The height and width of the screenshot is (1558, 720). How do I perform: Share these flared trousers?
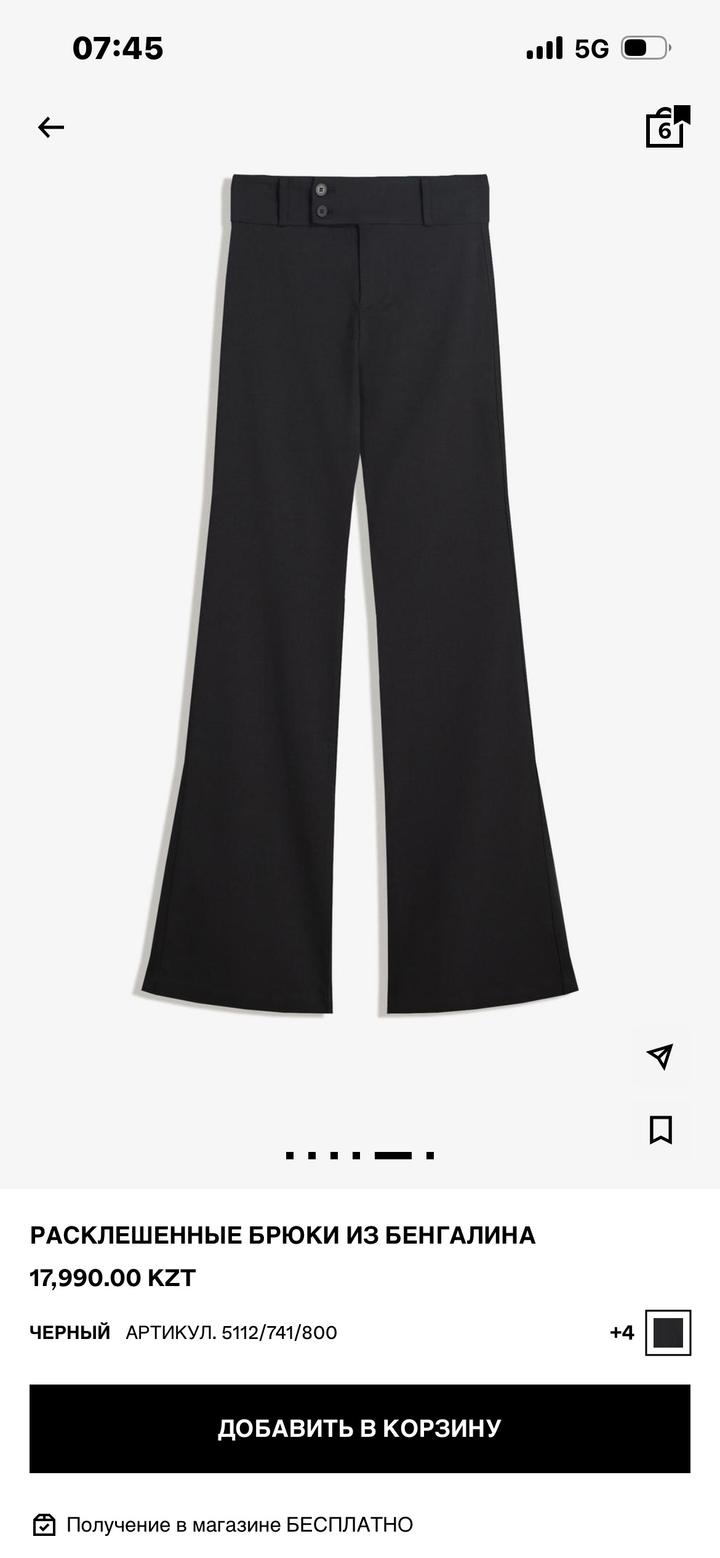coord(660,1057)
